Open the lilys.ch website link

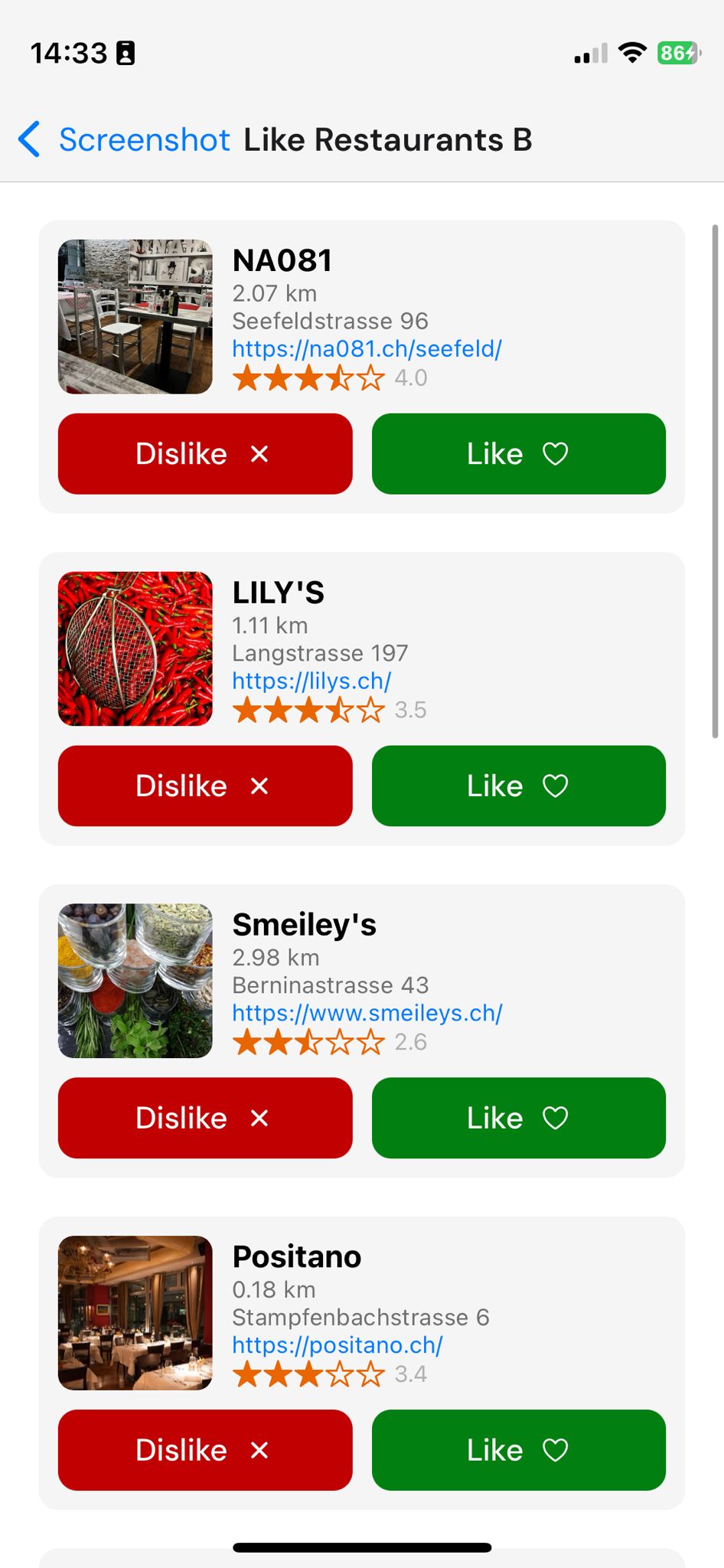click(311, 681)
